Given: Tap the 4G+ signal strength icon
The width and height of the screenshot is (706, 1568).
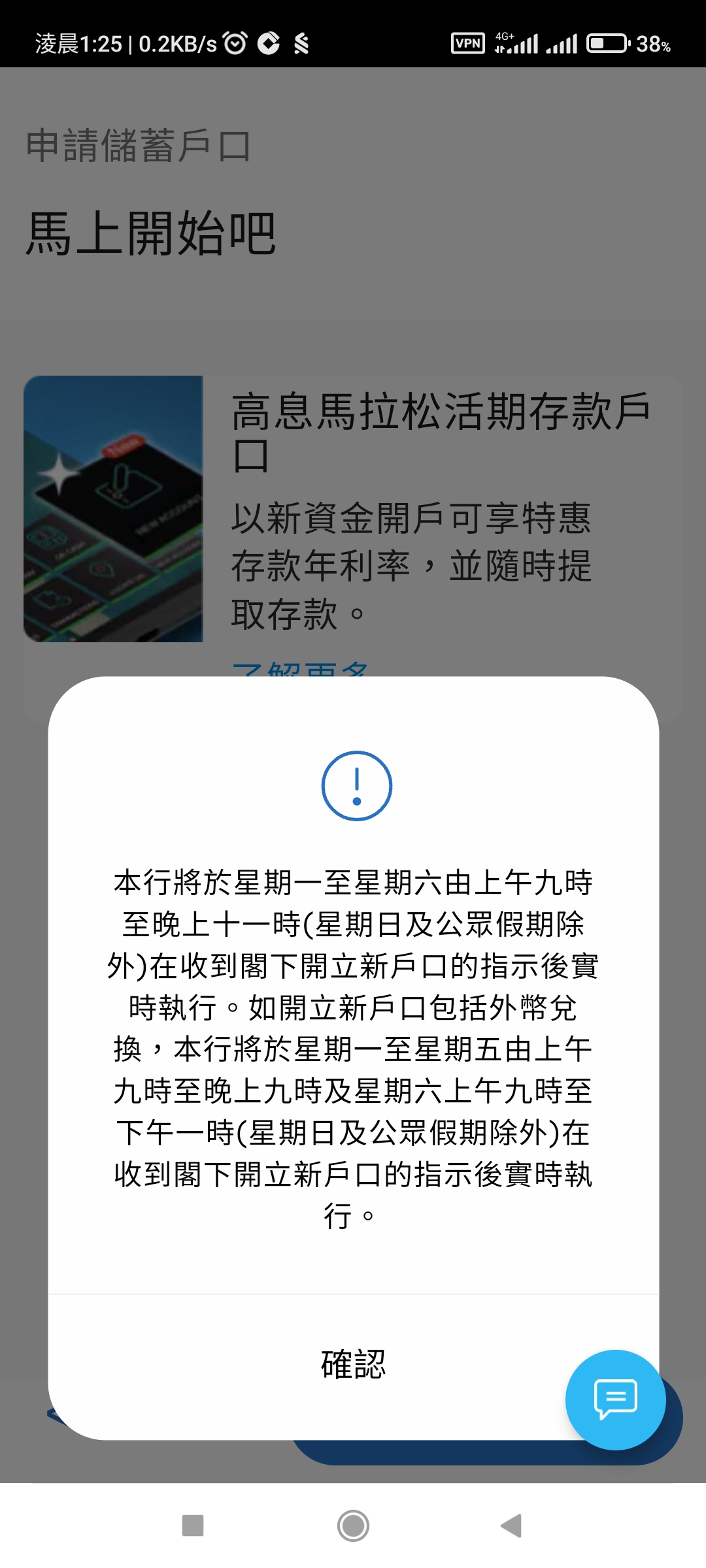Looking at the screenshot, I should pyautogui.click(x=516, y=42).
